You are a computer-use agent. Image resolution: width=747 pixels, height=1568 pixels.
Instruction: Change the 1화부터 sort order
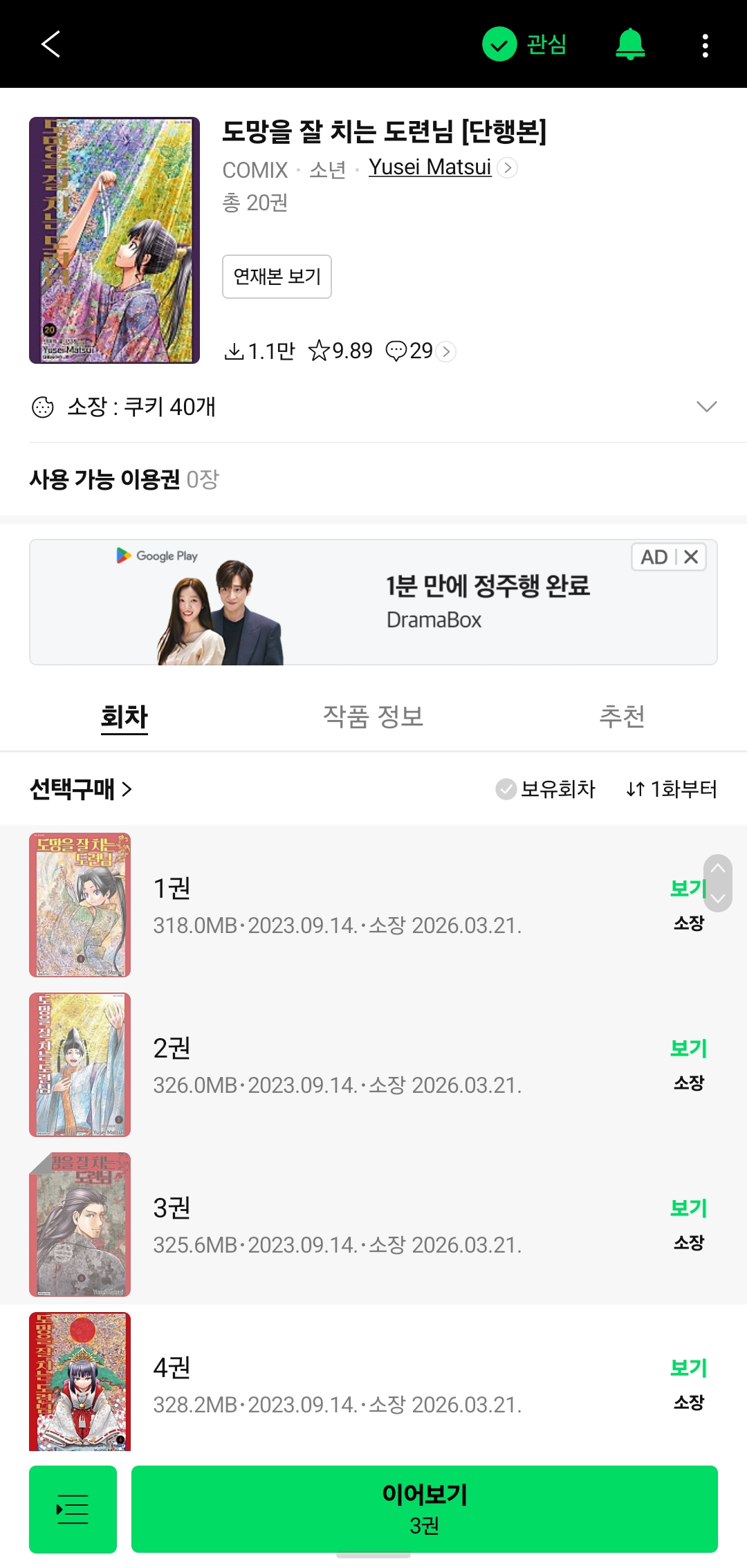pyautogui.click(x=671, y=789)
